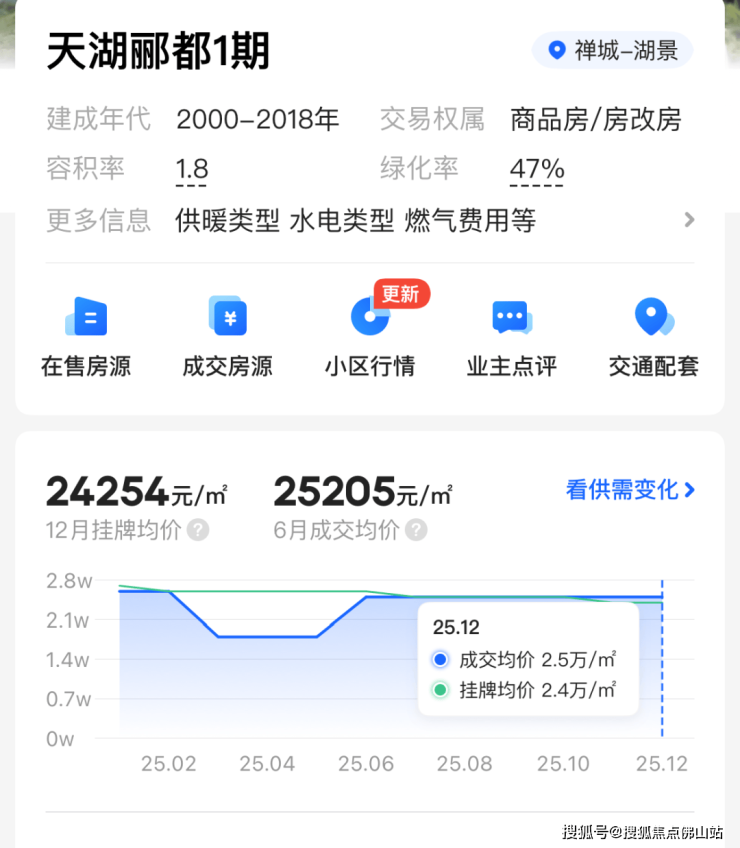This screenshot has width=740, height=848.
Task: Tap the underlined 容积率 value 1.8
Action: [x=192, y=169]
